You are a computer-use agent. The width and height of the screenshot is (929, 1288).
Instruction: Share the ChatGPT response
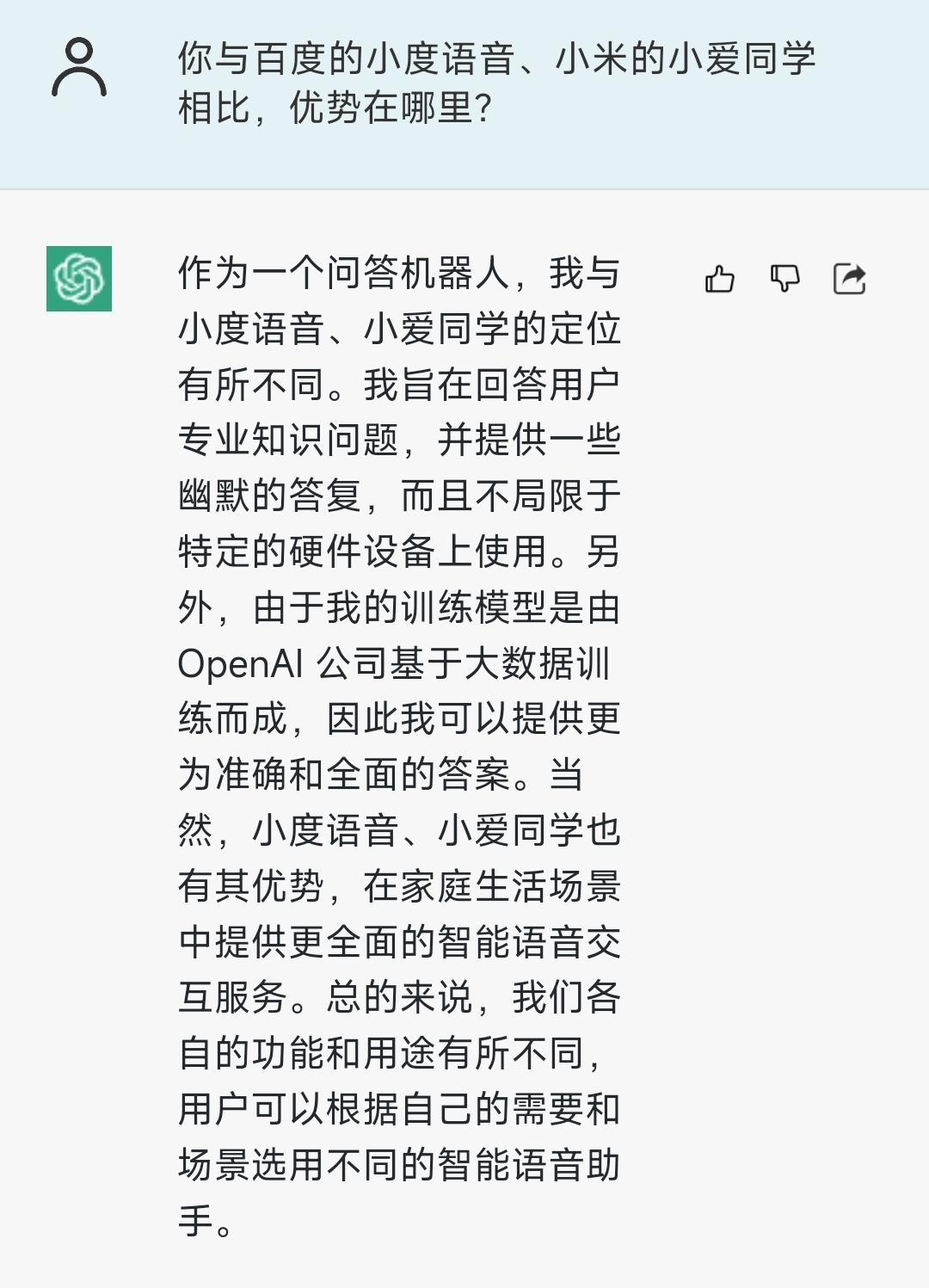tap(850, 279)
